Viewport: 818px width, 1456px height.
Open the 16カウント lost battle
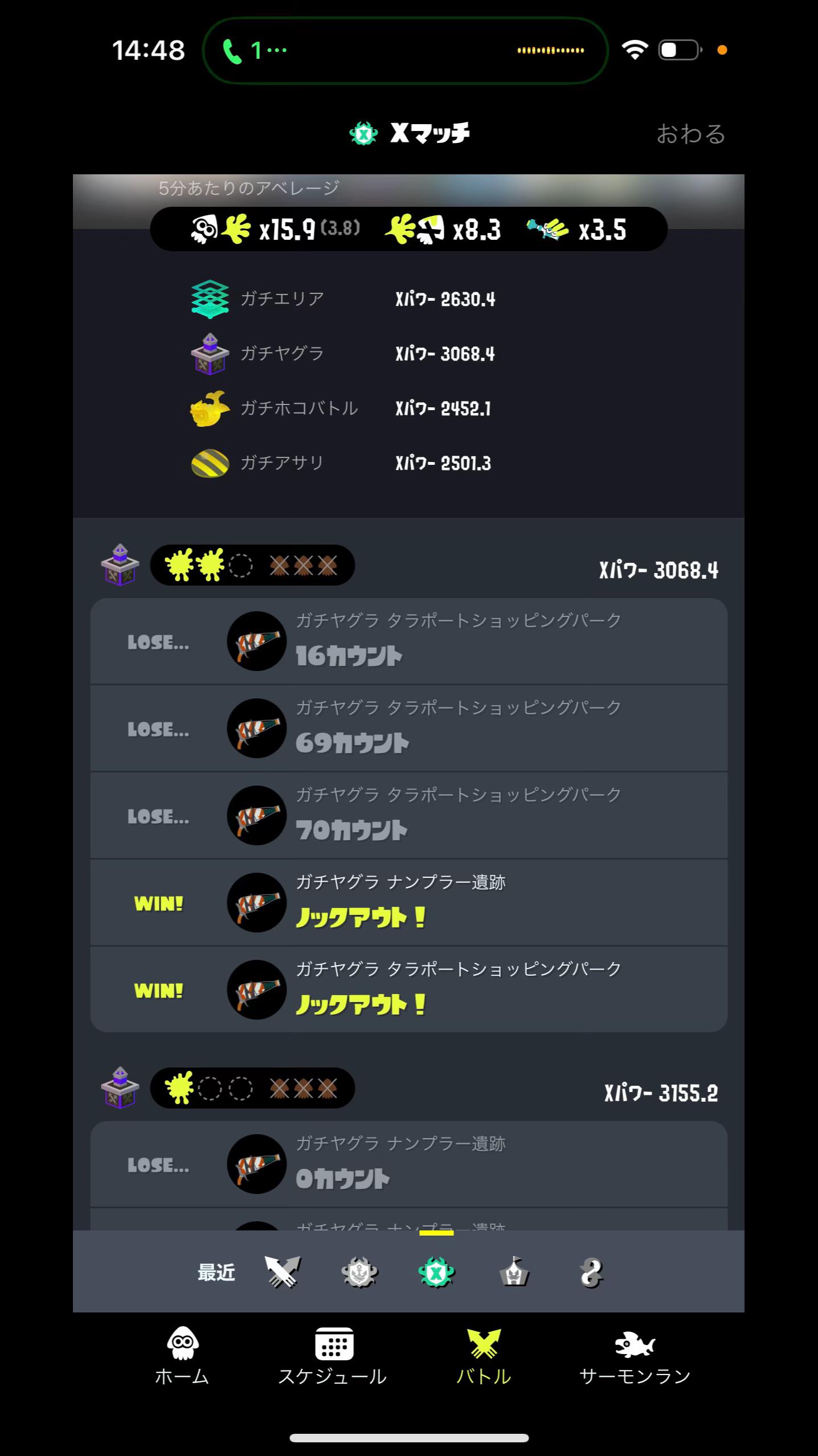(x=408, y=641)
